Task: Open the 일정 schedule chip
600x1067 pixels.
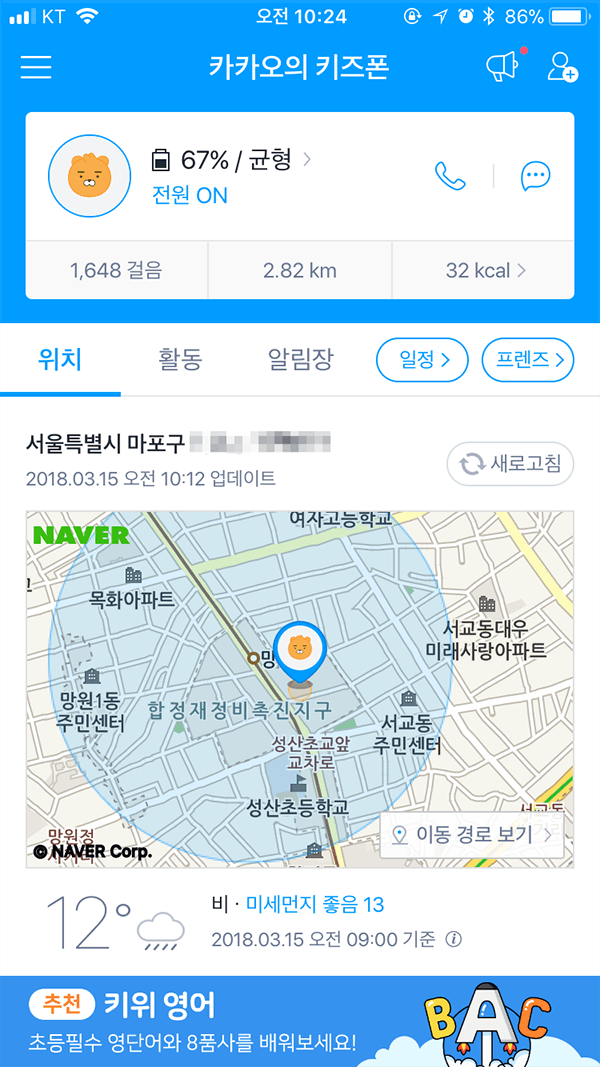Action: tap(421, 359)
